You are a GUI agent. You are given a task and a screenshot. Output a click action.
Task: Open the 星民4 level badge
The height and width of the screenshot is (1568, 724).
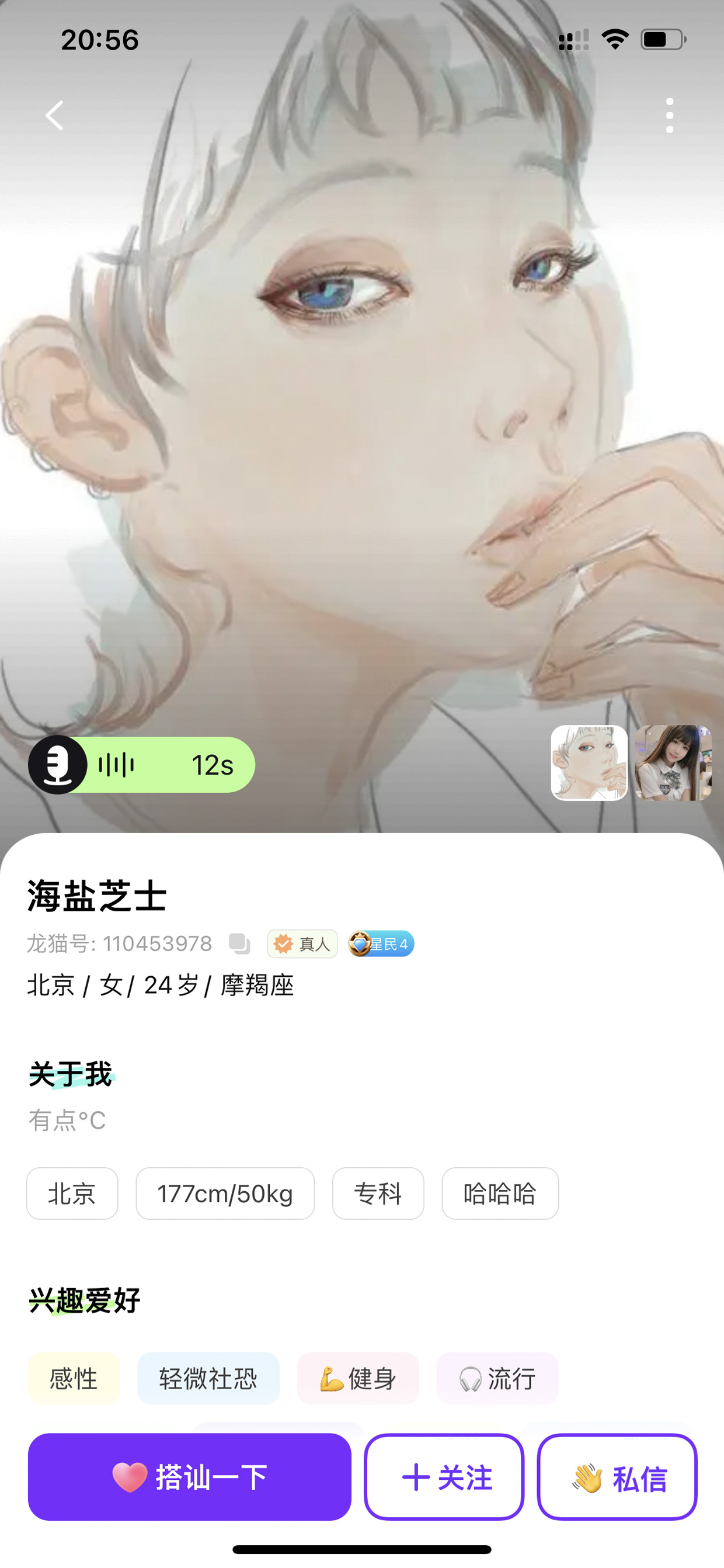tap(381, 944)
